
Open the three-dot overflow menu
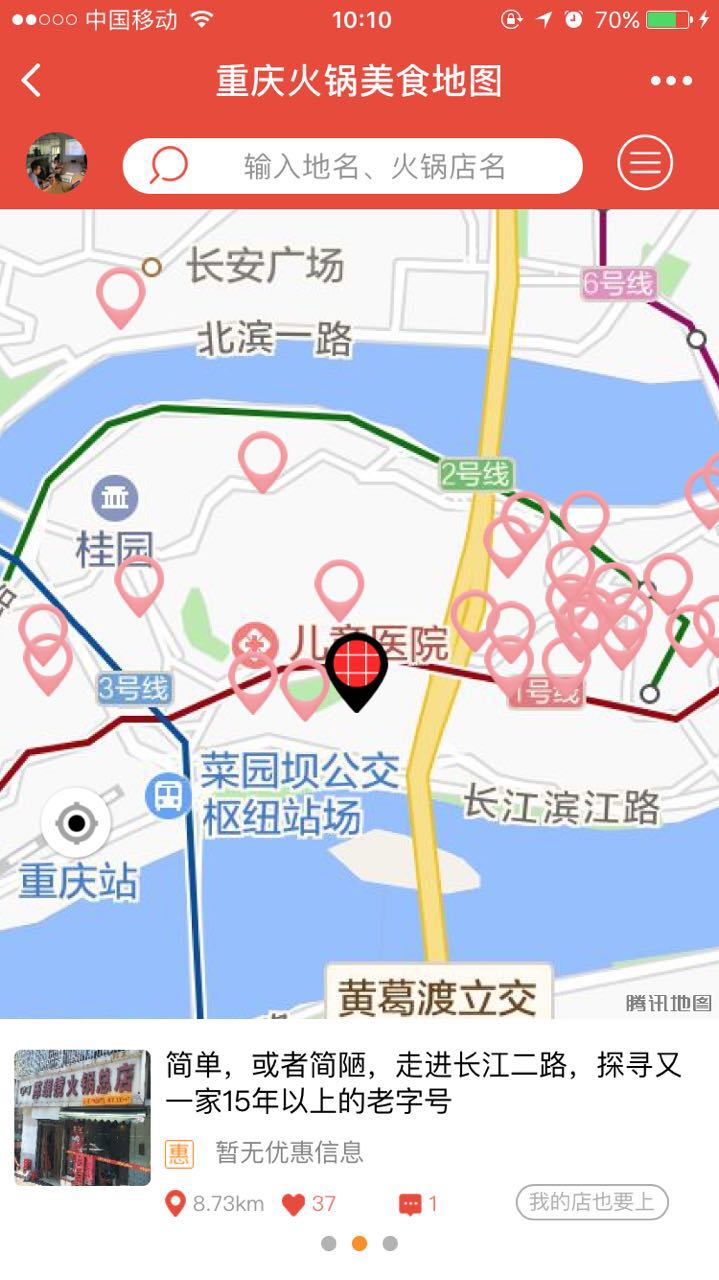(x=671, y=81)
